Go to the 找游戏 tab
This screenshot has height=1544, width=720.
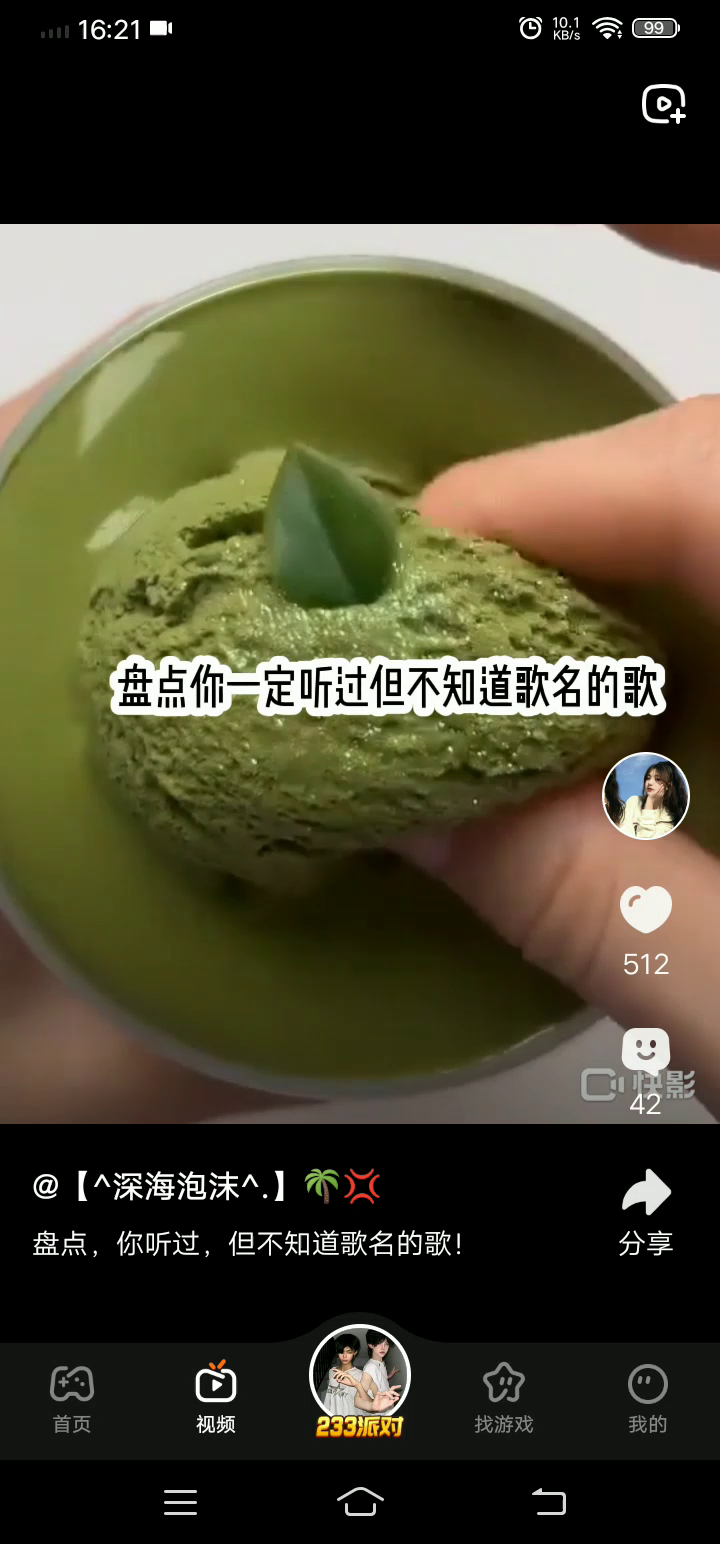[504, 1398]
